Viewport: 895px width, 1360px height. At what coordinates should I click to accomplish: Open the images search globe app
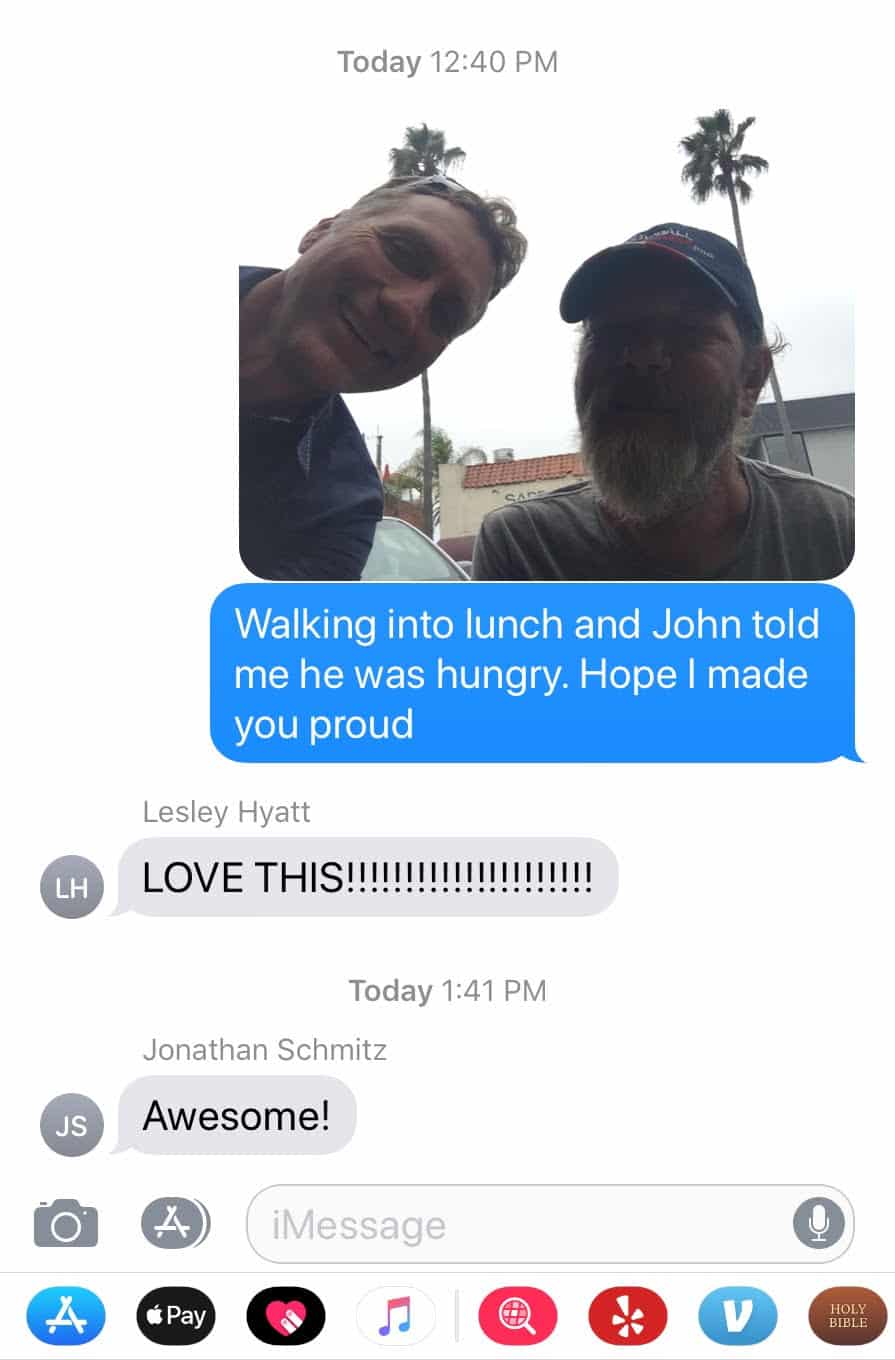tap(518, 1316)
